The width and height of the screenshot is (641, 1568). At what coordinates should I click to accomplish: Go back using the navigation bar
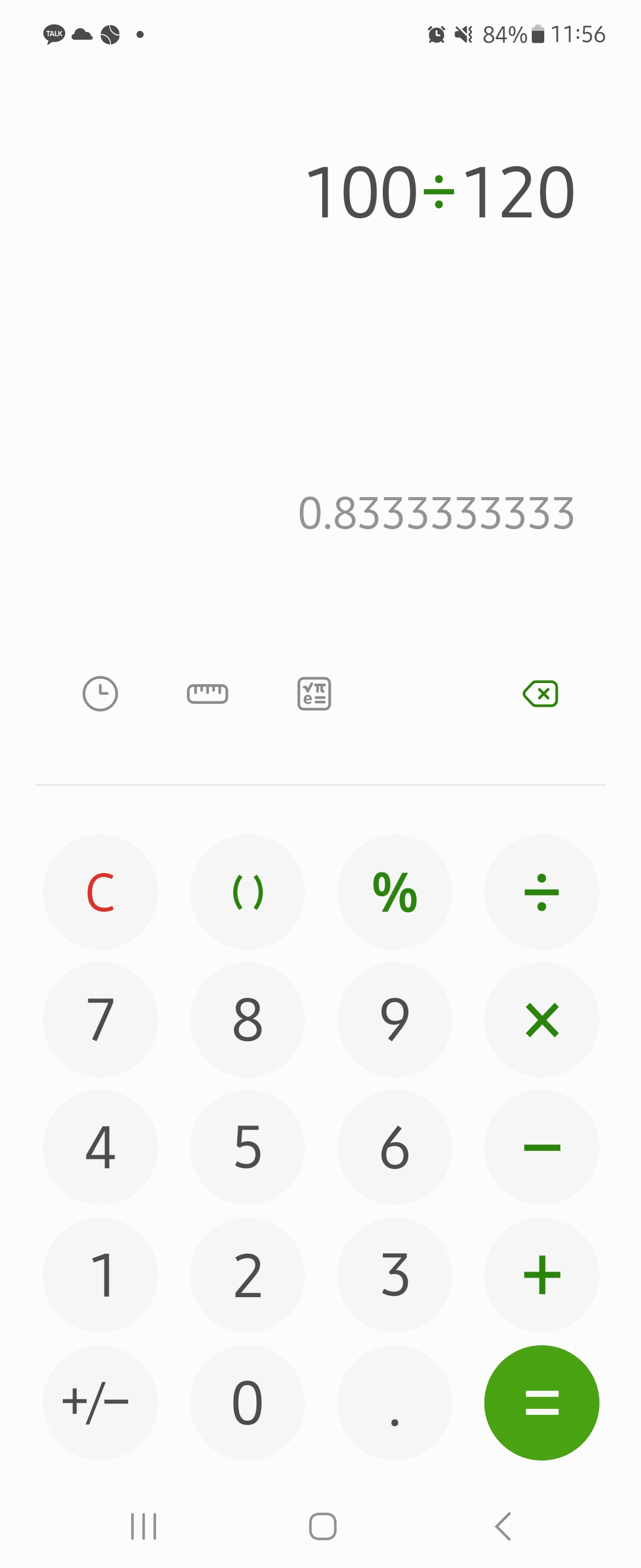click(503, 1526)
